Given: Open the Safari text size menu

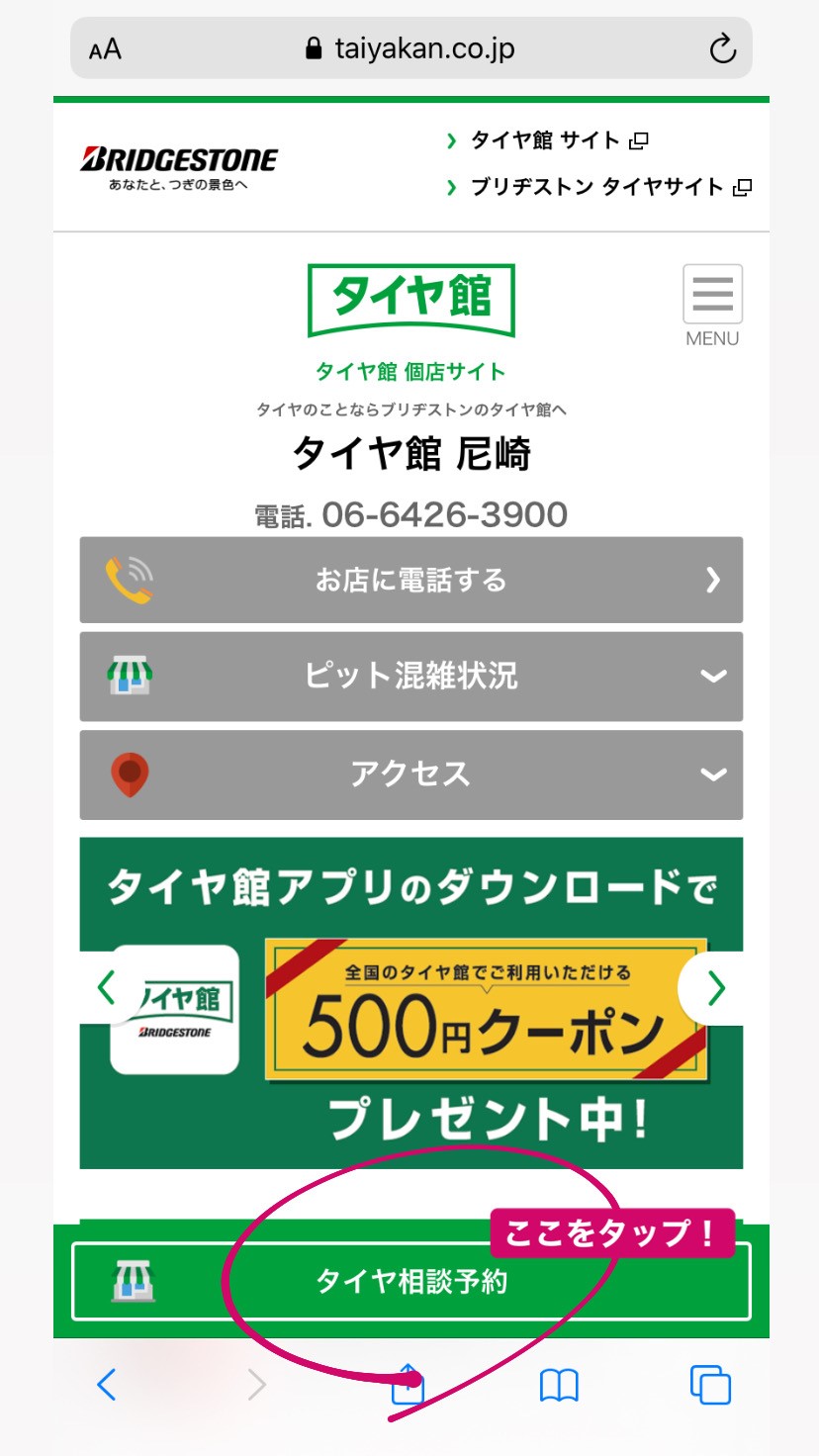Looking at the screenshot, I should (105, 48).
